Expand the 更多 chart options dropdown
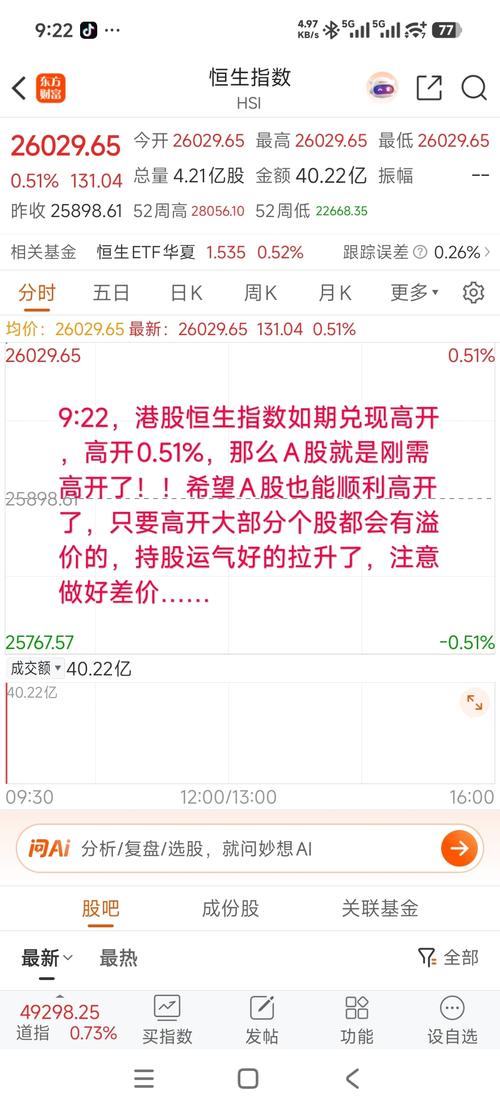The height and width of the screenshot is (1111, 500). coord(414,293)
